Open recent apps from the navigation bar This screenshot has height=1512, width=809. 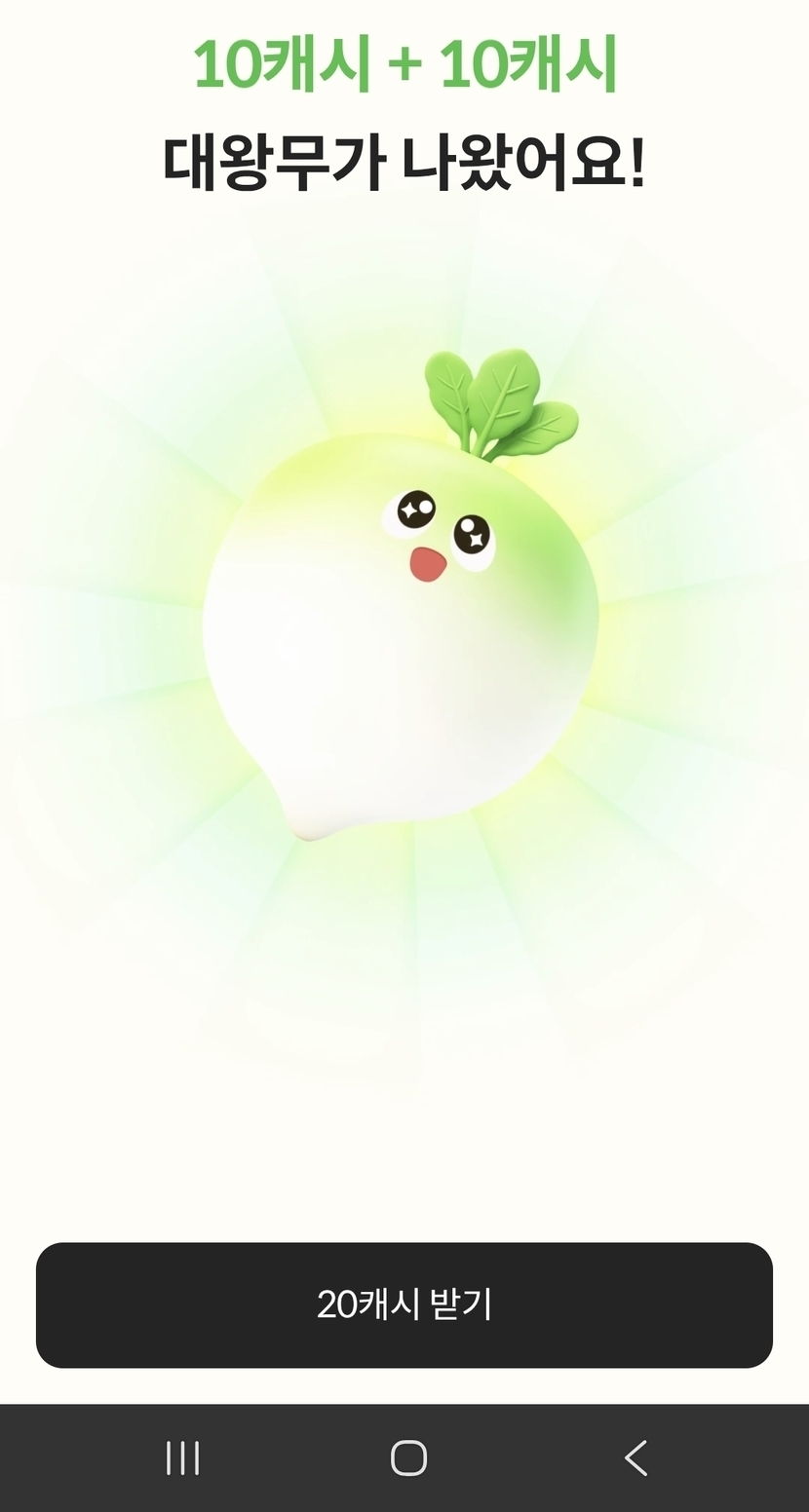[x=182, y=1458]
